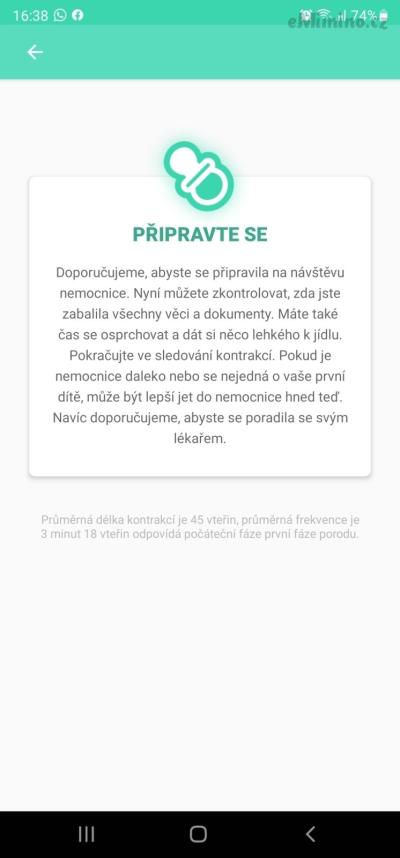This screenshot has width=400, height=858.
Task: Tap the system home button
Action: pyautogui.click(x=198, y=834)
